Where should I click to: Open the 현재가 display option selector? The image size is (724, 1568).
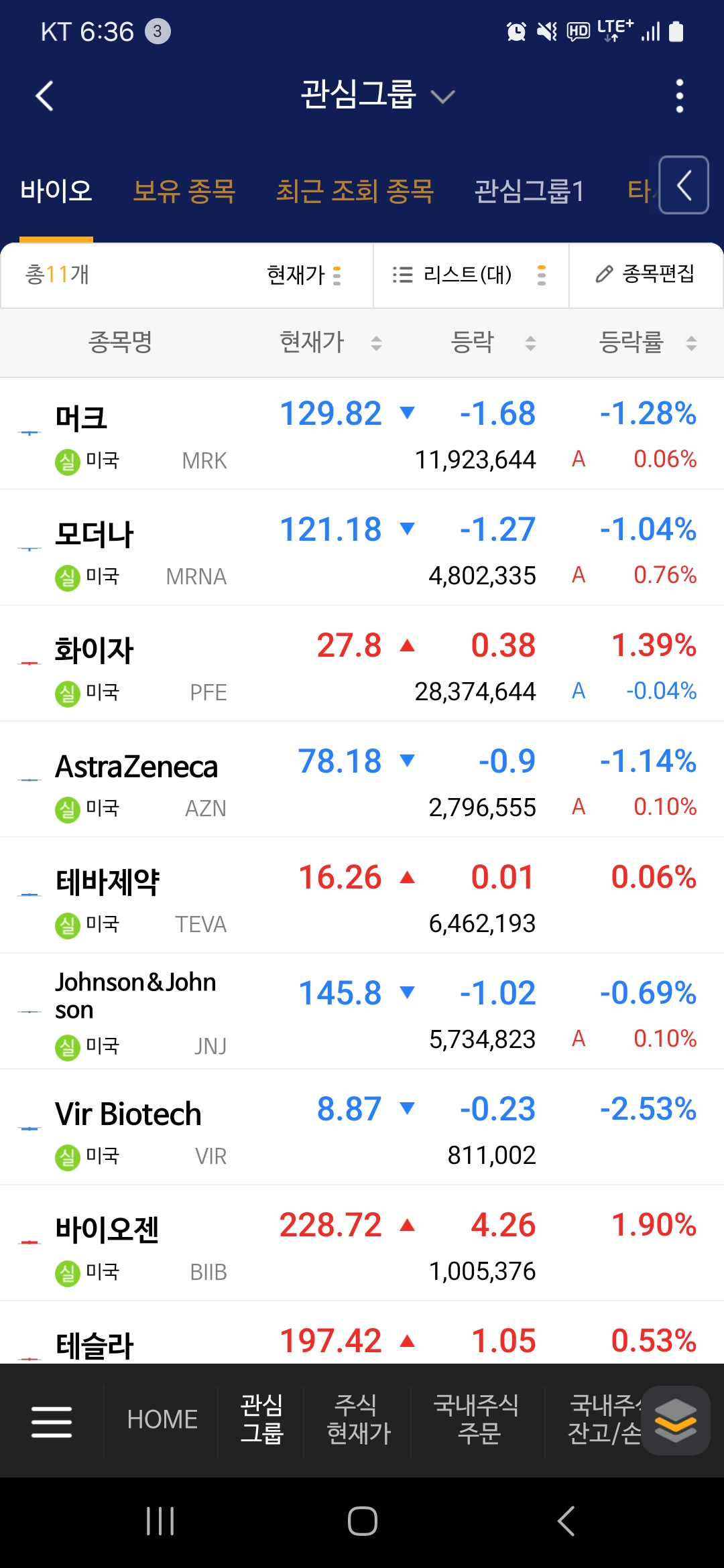(305, 275)
